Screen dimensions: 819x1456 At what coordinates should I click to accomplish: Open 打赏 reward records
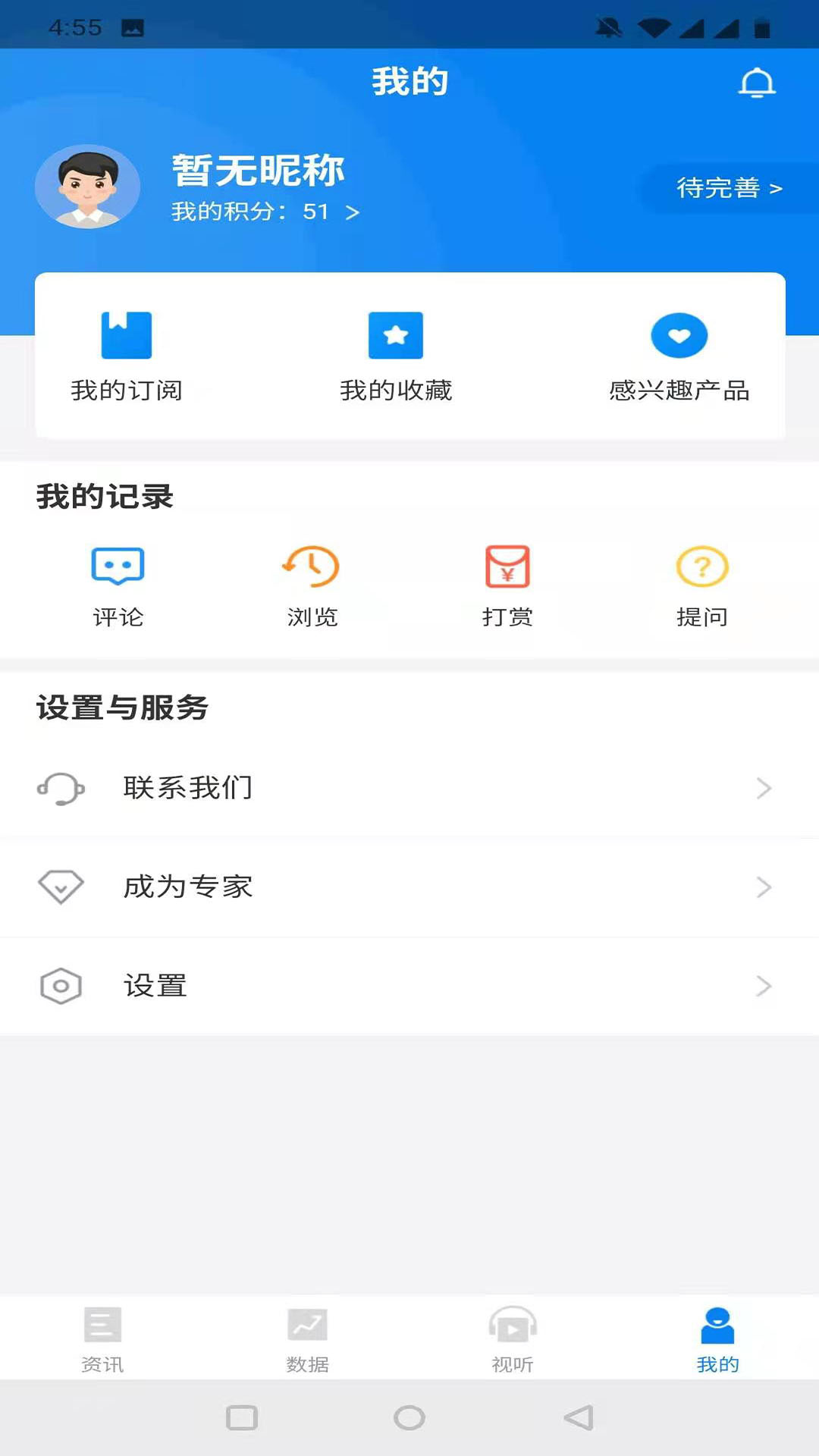click(507, 586)
